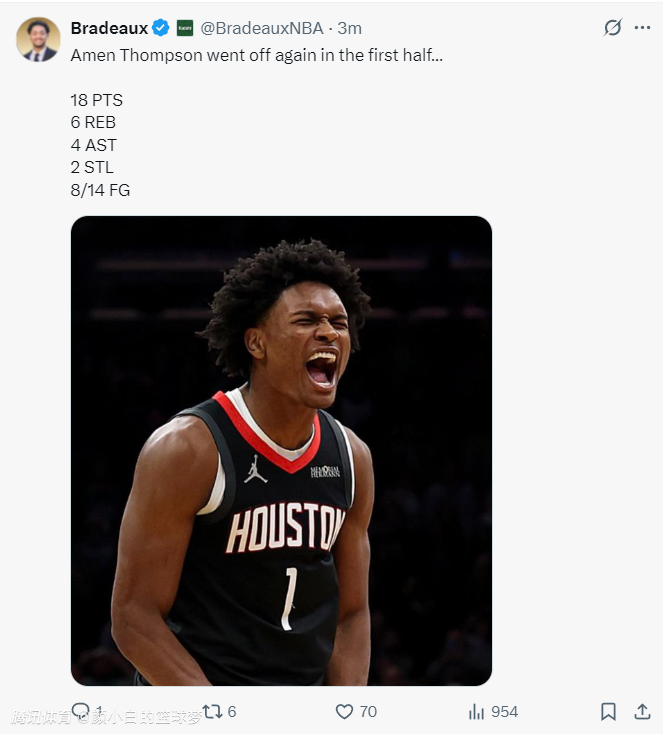Viewport: 663px width, 734px height.
Task: Open the Bradeaux display name link
Action: click(109, 28)
